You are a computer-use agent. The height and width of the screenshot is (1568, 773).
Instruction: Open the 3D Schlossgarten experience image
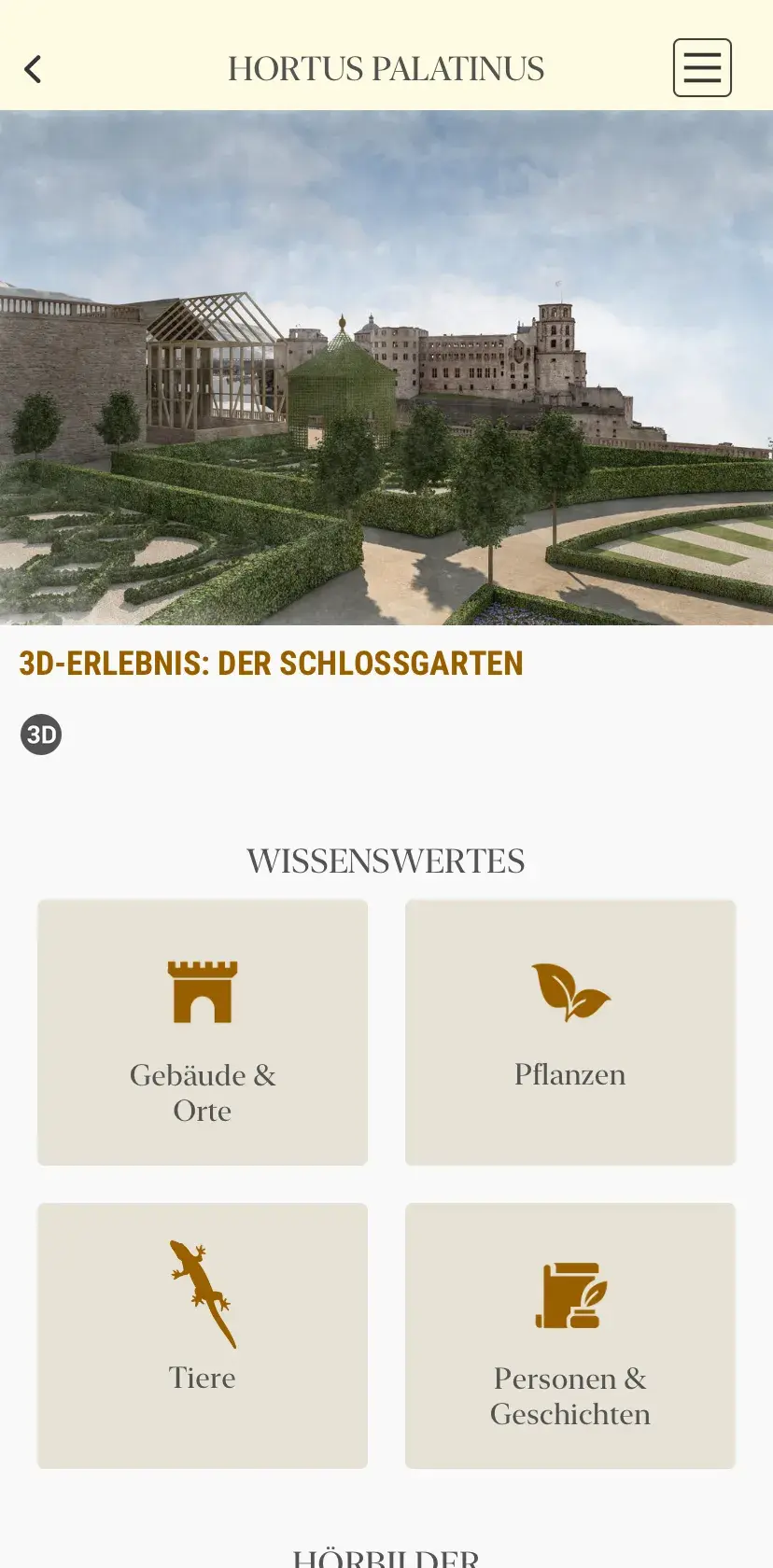386,368
